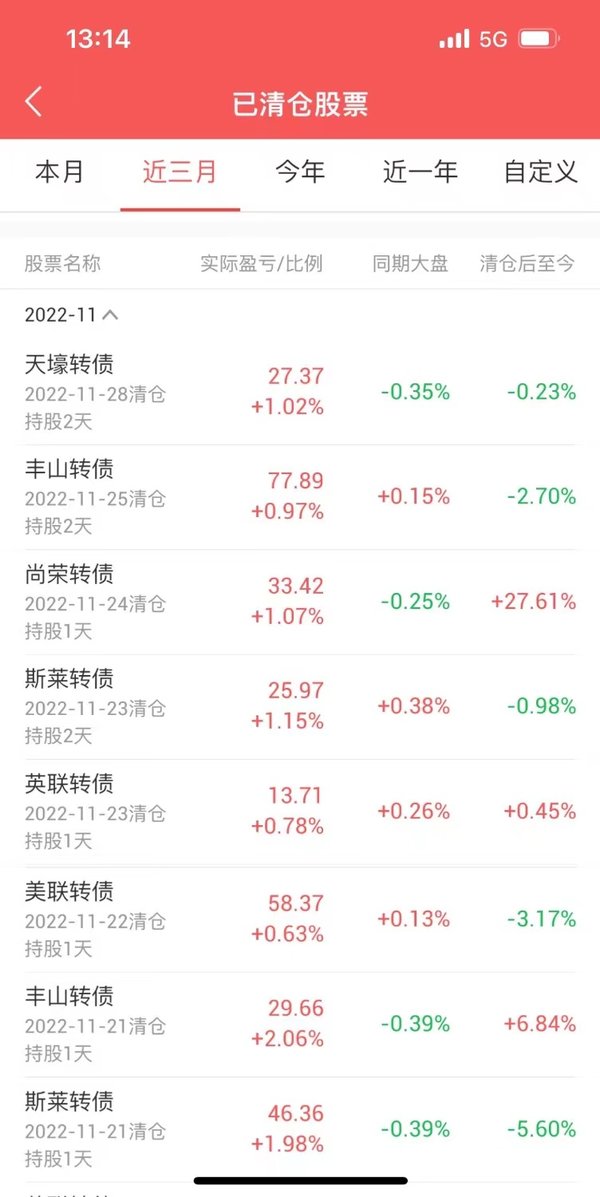This screenshot has height=1197, width=600.
Task: Choose the 自定义 date range tab
Action: [x=540, y=172]
